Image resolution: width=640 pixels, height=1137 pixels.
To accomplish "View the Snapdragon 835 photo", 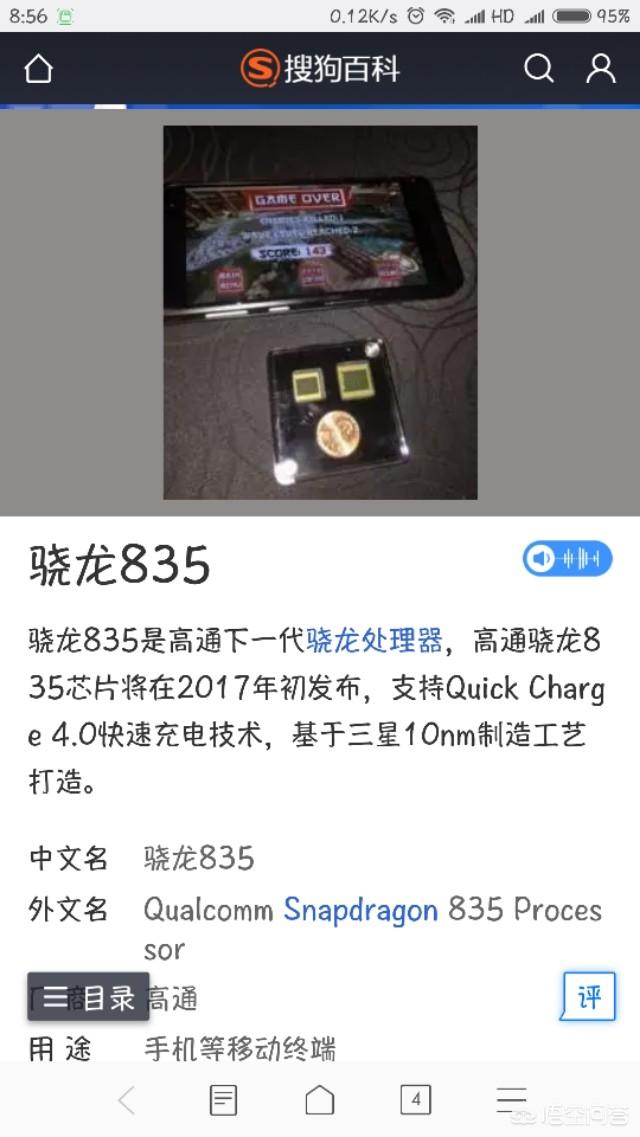I will pyautogui.click(x=320, y=312).
